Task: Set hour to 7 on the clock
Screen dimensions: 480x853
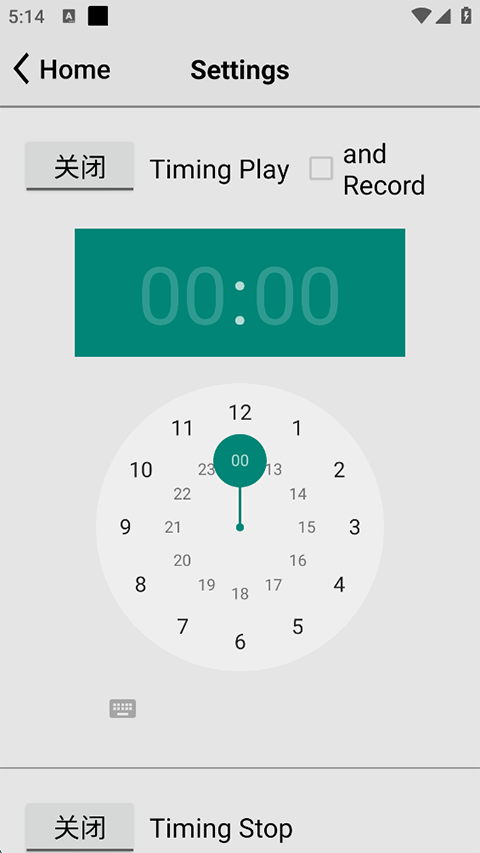Action: click(183, 626)
